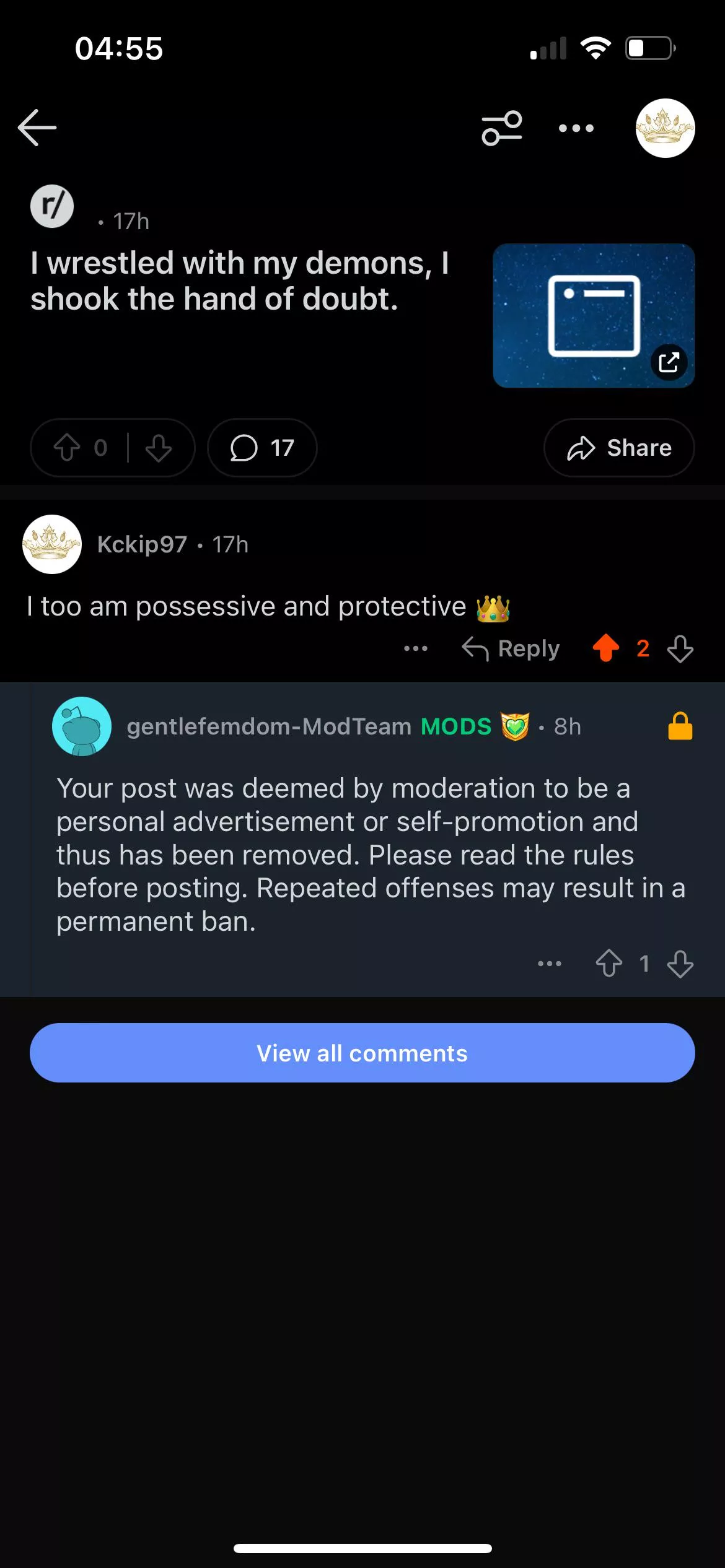The width and height of the screenshot is (725, 1568).
Task: Share this post
Action: (x=618, y=448)
